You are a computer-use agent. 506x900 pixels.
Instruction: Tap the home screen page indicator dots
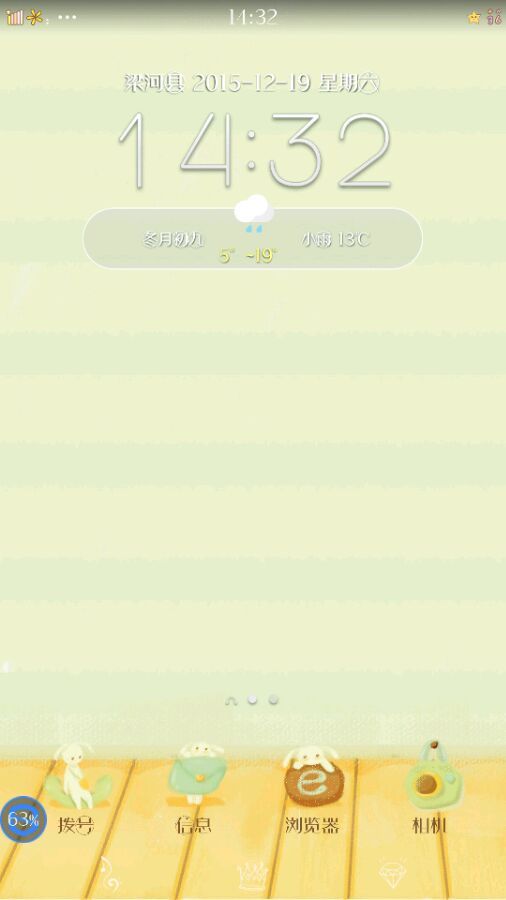click(252, 700)
